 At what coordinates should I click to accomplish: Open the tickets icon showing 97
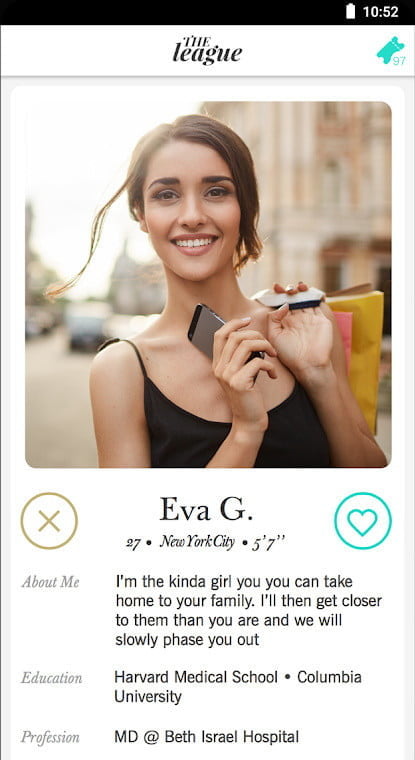coord(391,51)
